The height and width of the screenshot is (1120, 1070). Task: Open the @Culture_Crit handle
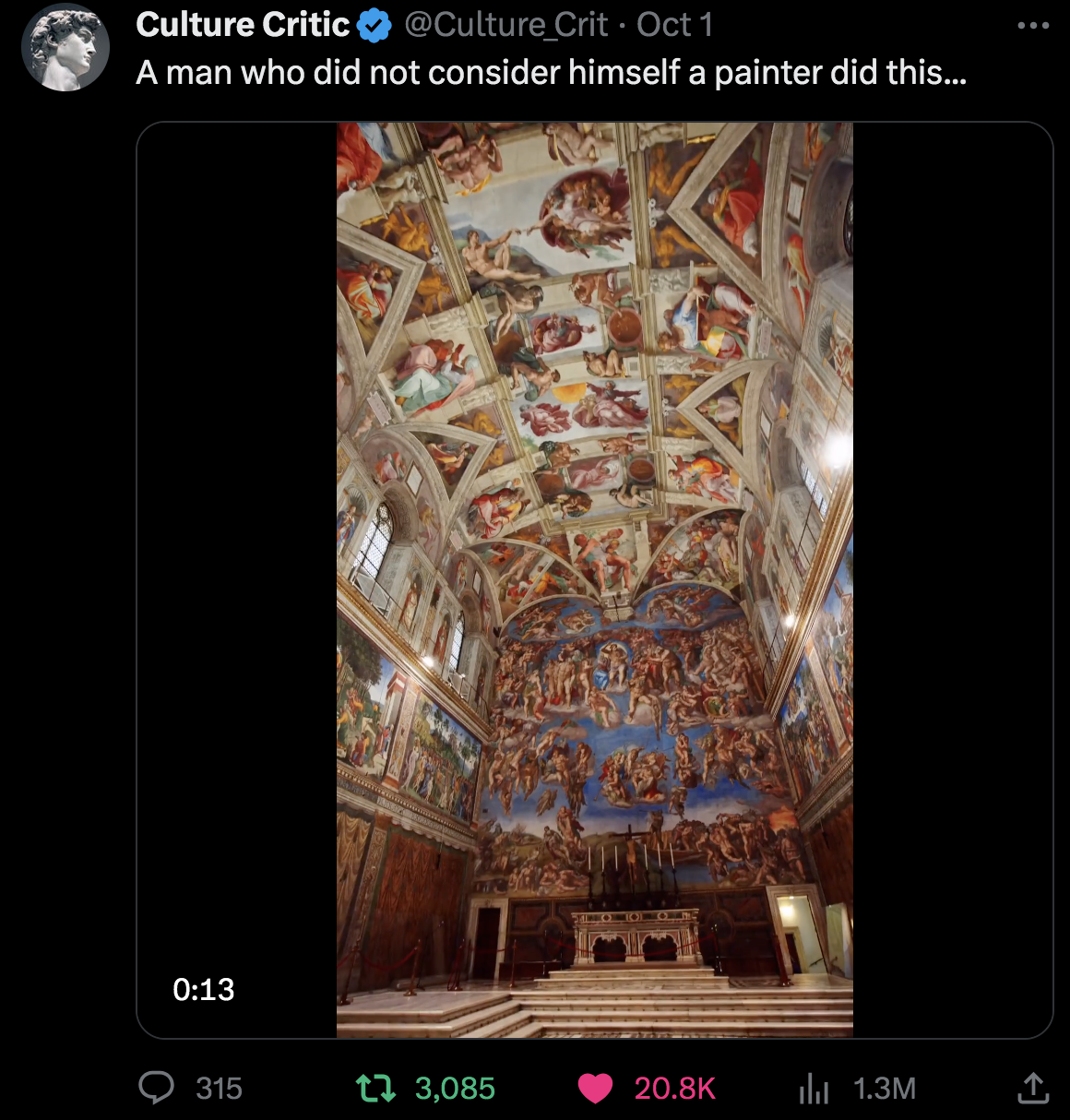point(506,25)
